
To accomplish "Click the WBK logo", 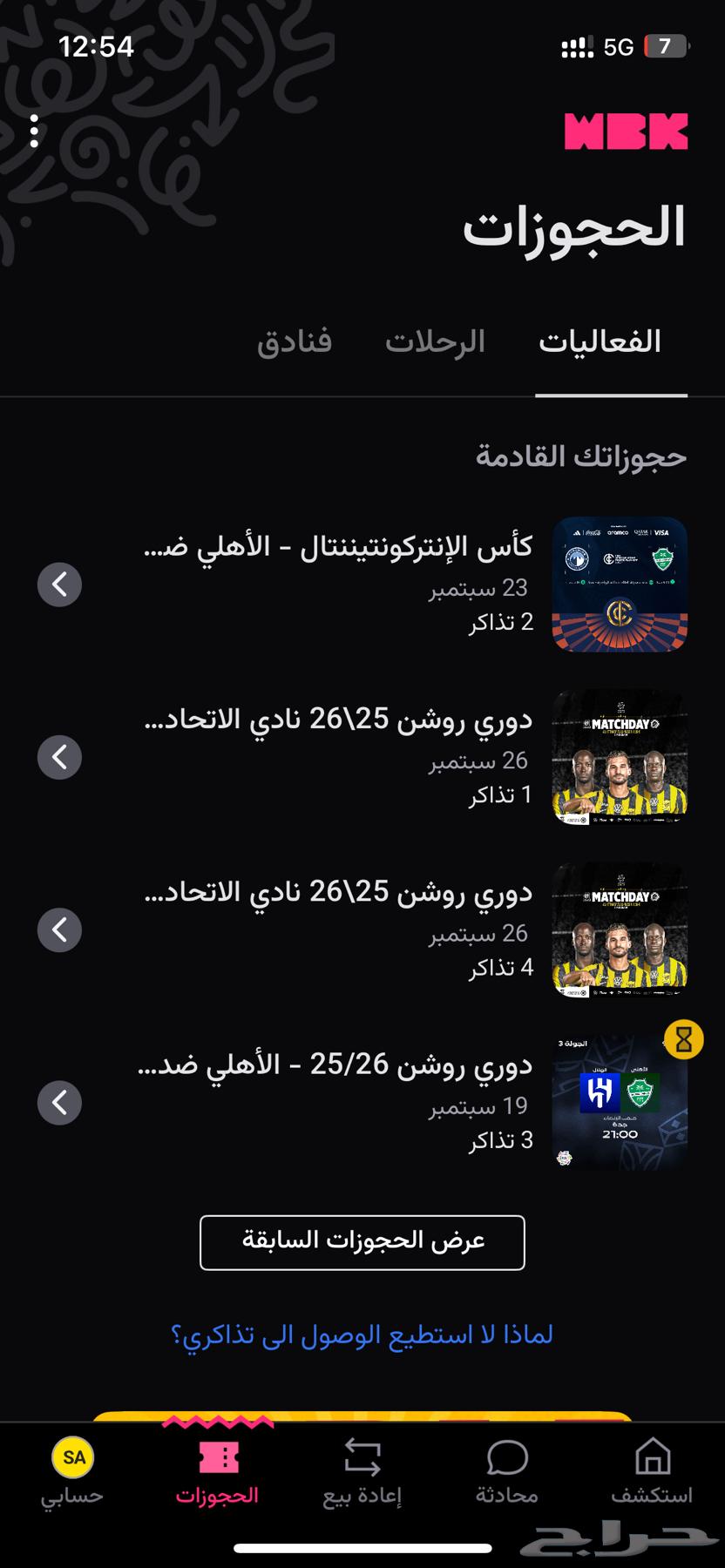I will pos(627,130).
